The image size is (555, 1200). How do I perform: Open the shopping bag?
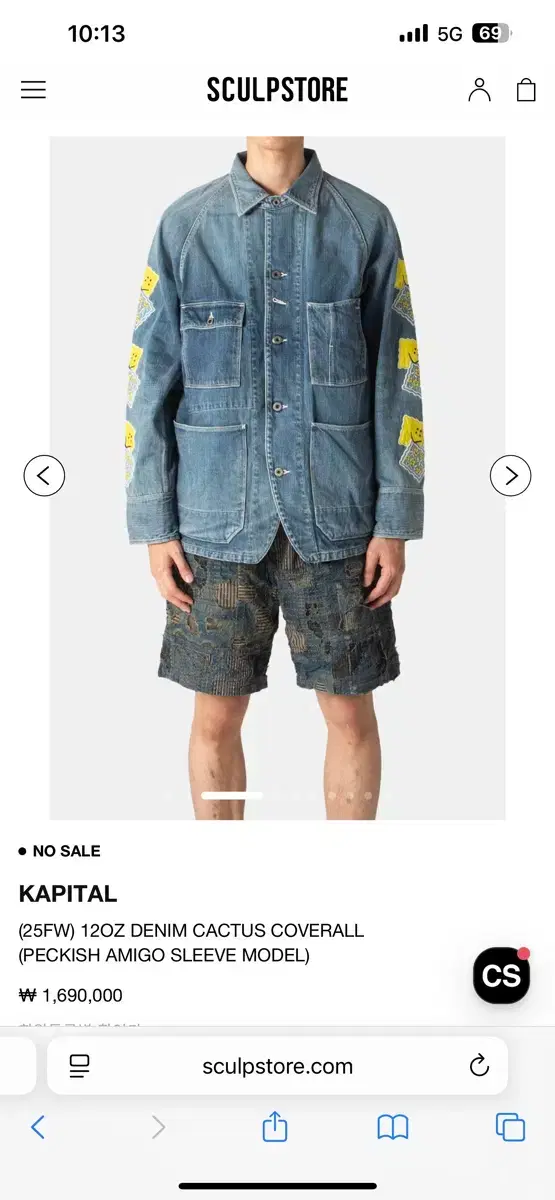(x=526, y=90)
